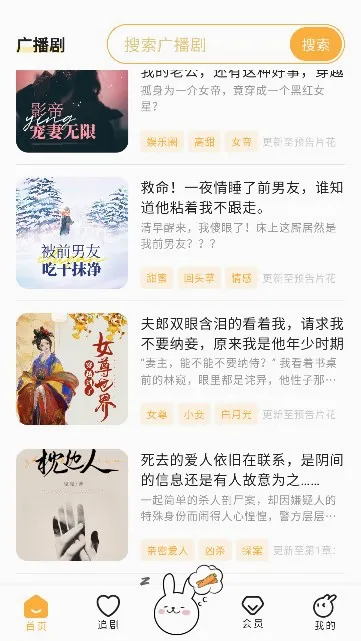Tap the 搜索广播剧 search field
The width and height of the screenshot is (361, 641).
click(x=198, y=45)
